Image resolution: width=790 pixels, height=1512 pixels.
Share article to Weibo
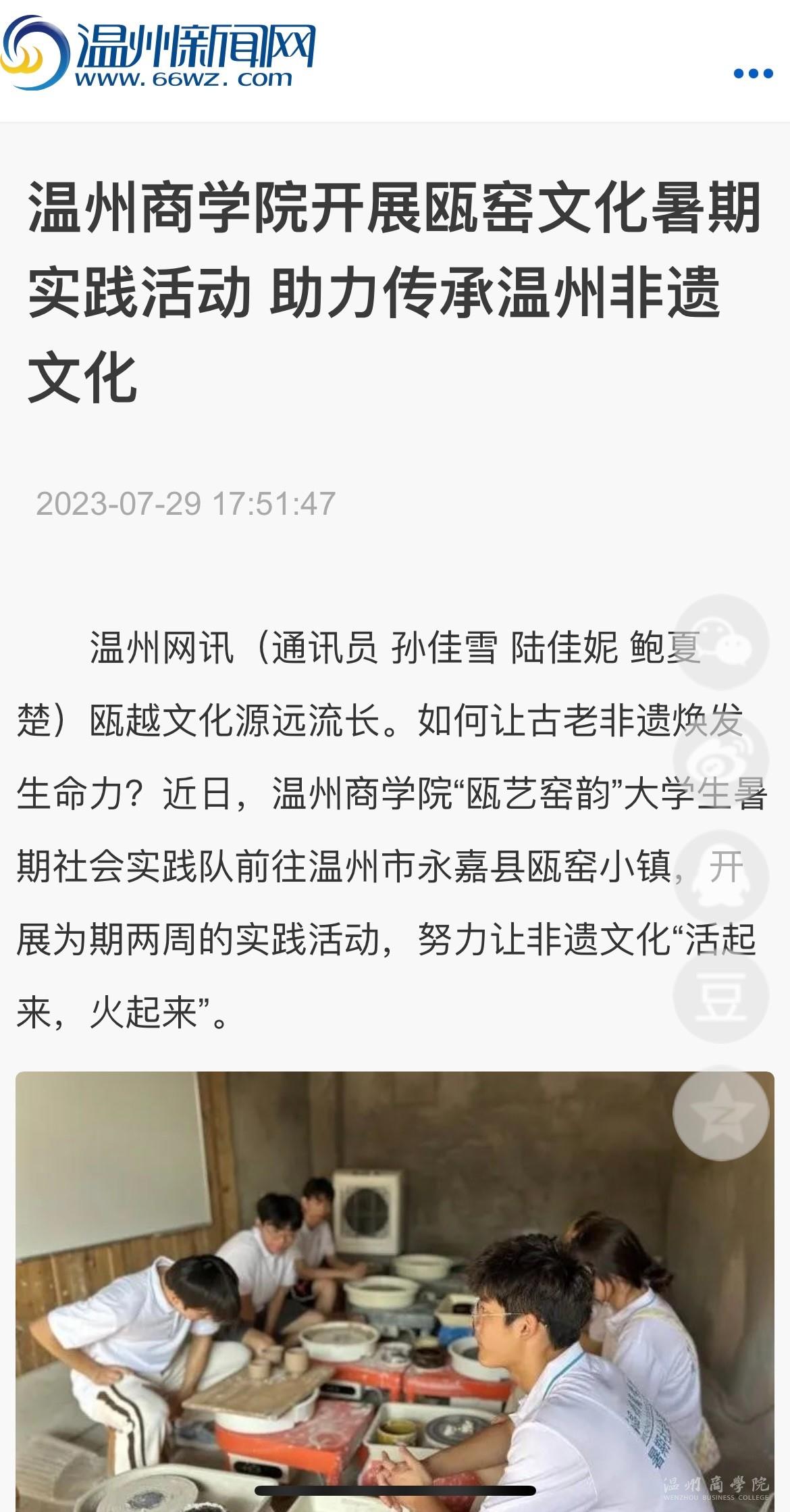coord(721,760)
